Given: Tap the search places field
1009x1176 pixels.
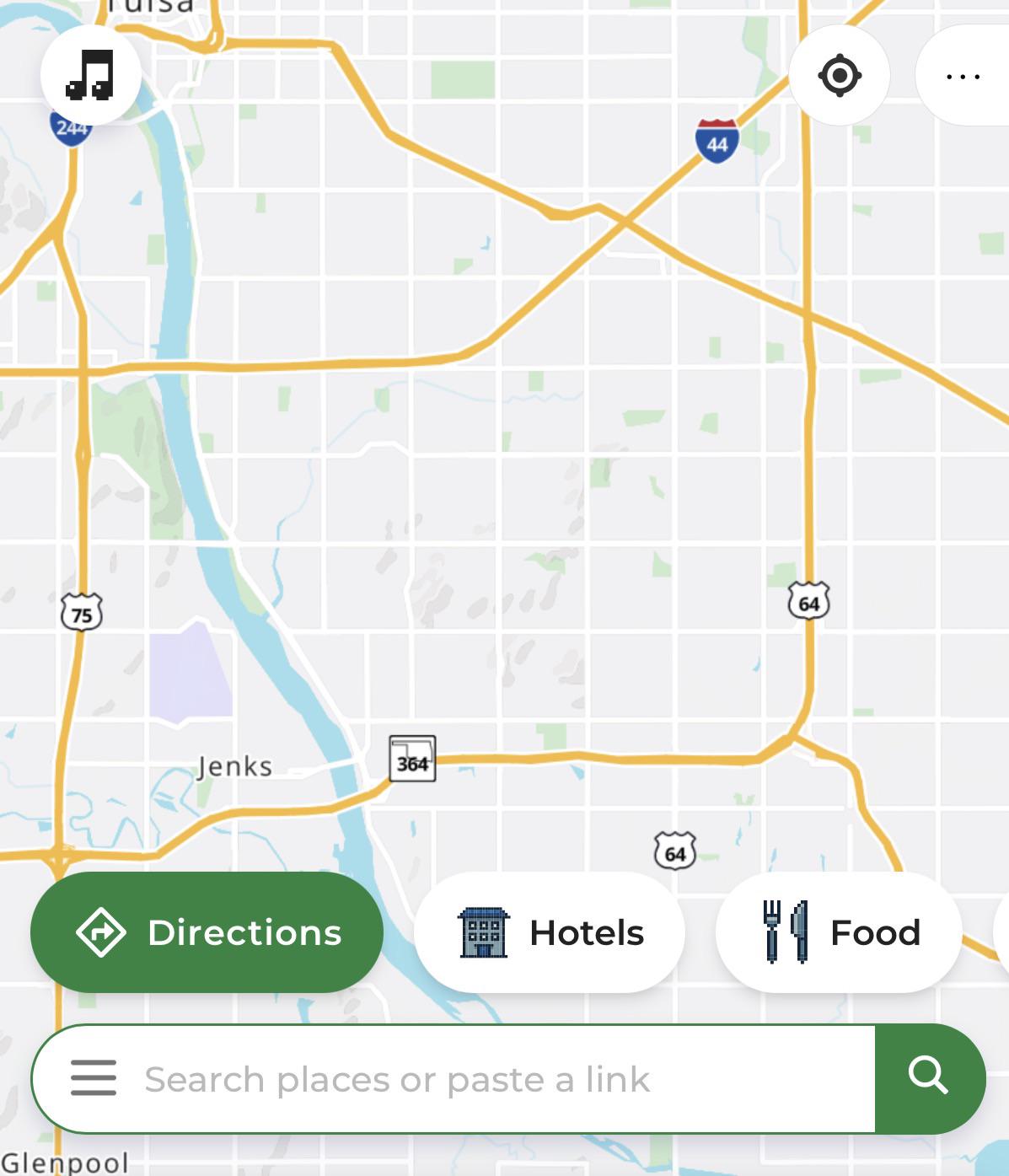Looking at the screenshot, I should (x=496, y=1079).
